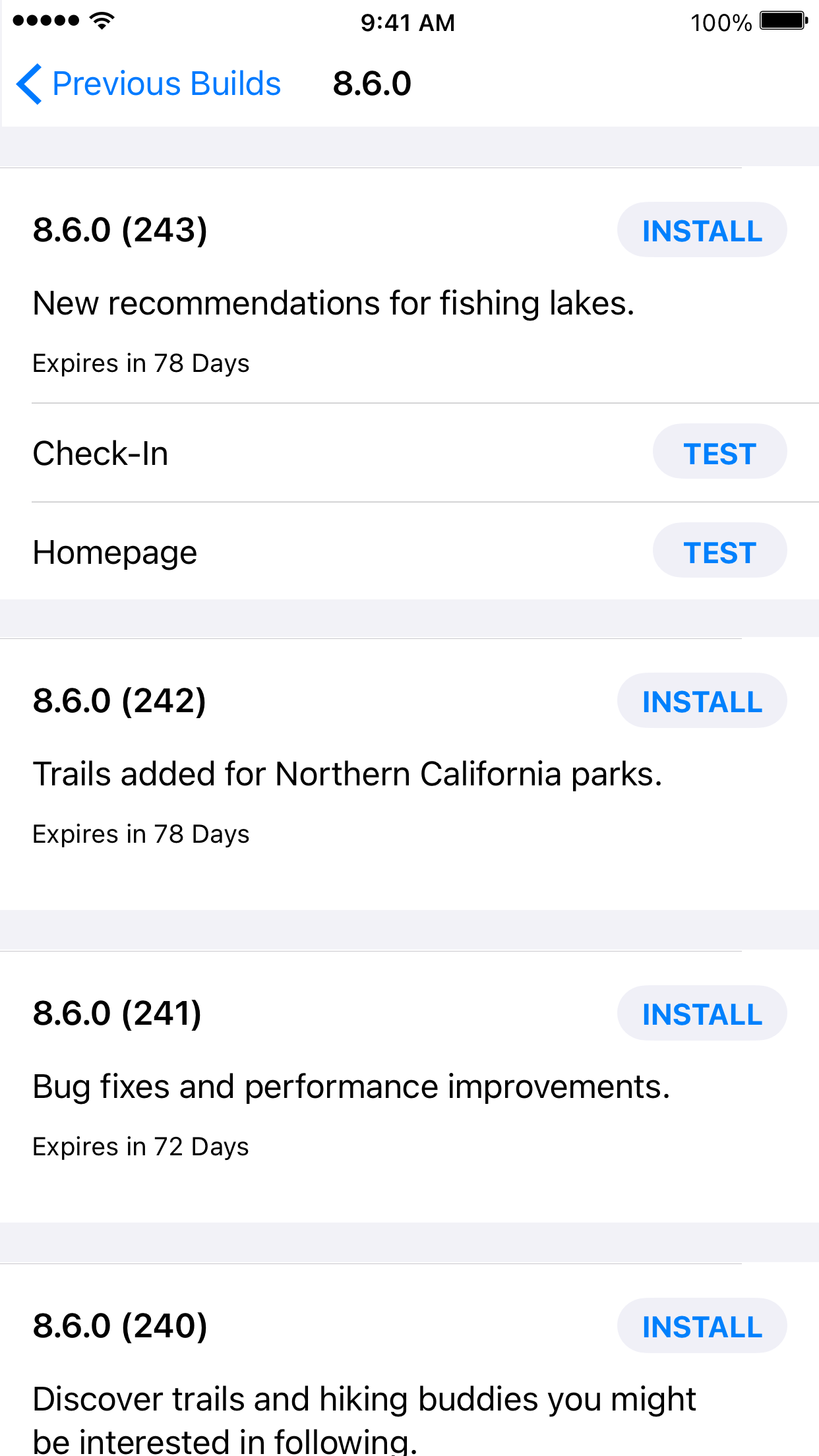
Task: Install build 8.6.0 (241)
Action: point(702,1014)
